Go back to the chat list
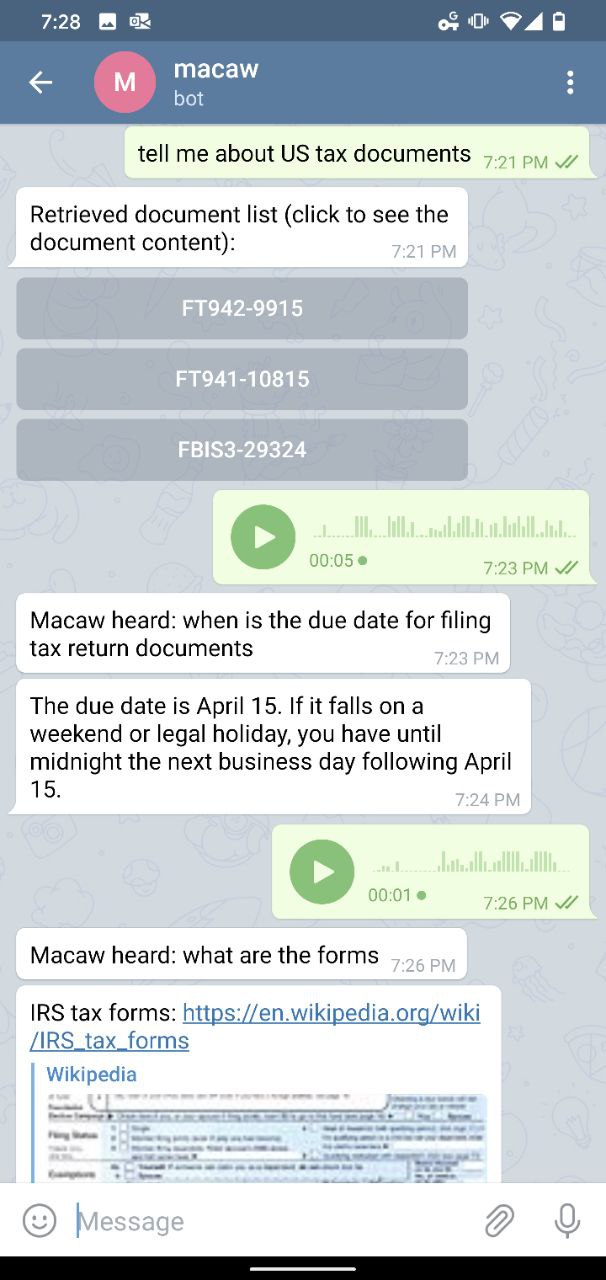The image size is (606, 1280). 40,83
